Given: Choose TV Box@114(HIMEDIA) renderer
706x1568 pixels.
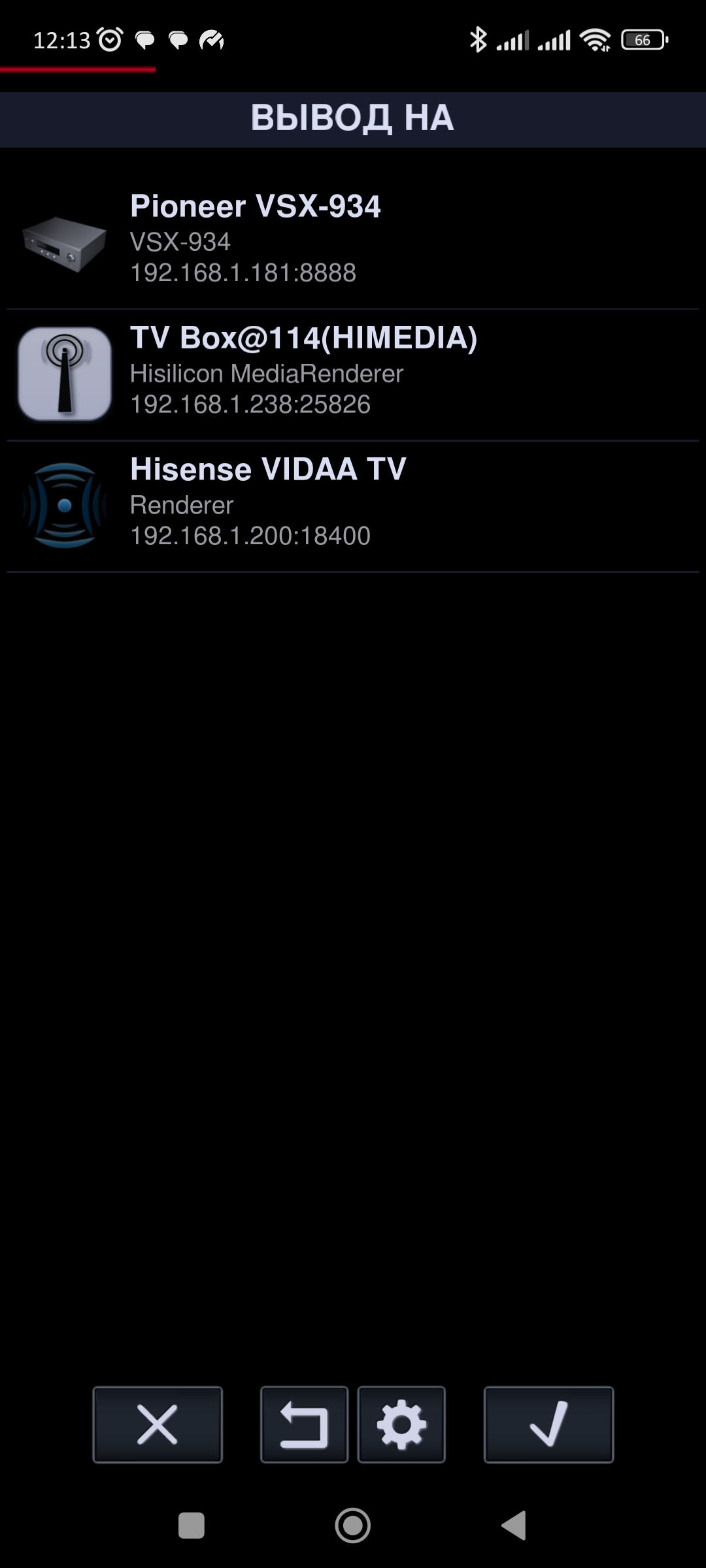Looking at the screenshot, I should tap(353, 371).
